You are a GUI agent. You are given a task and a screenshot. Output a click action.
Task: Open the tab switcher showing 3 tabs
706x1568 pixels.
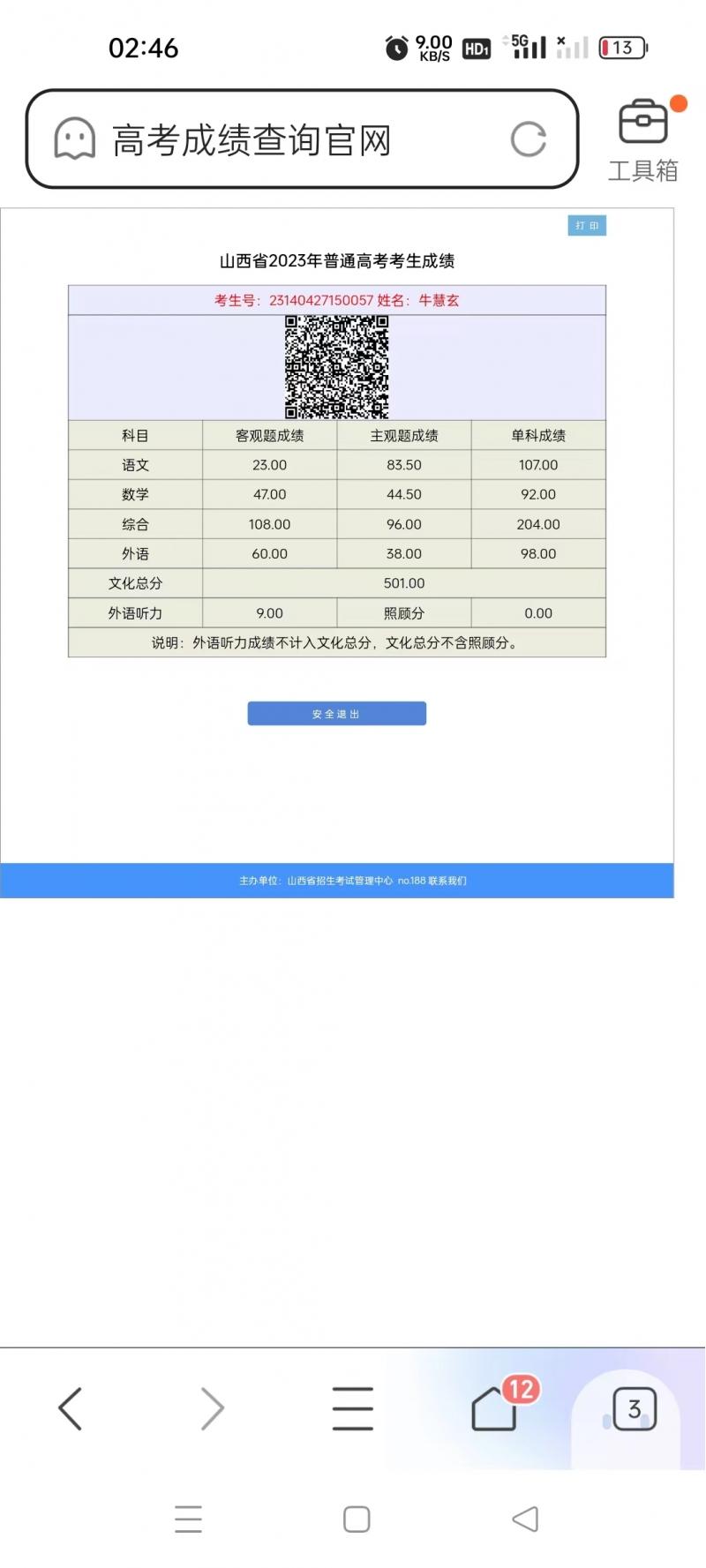click(x=635, y=1408)
